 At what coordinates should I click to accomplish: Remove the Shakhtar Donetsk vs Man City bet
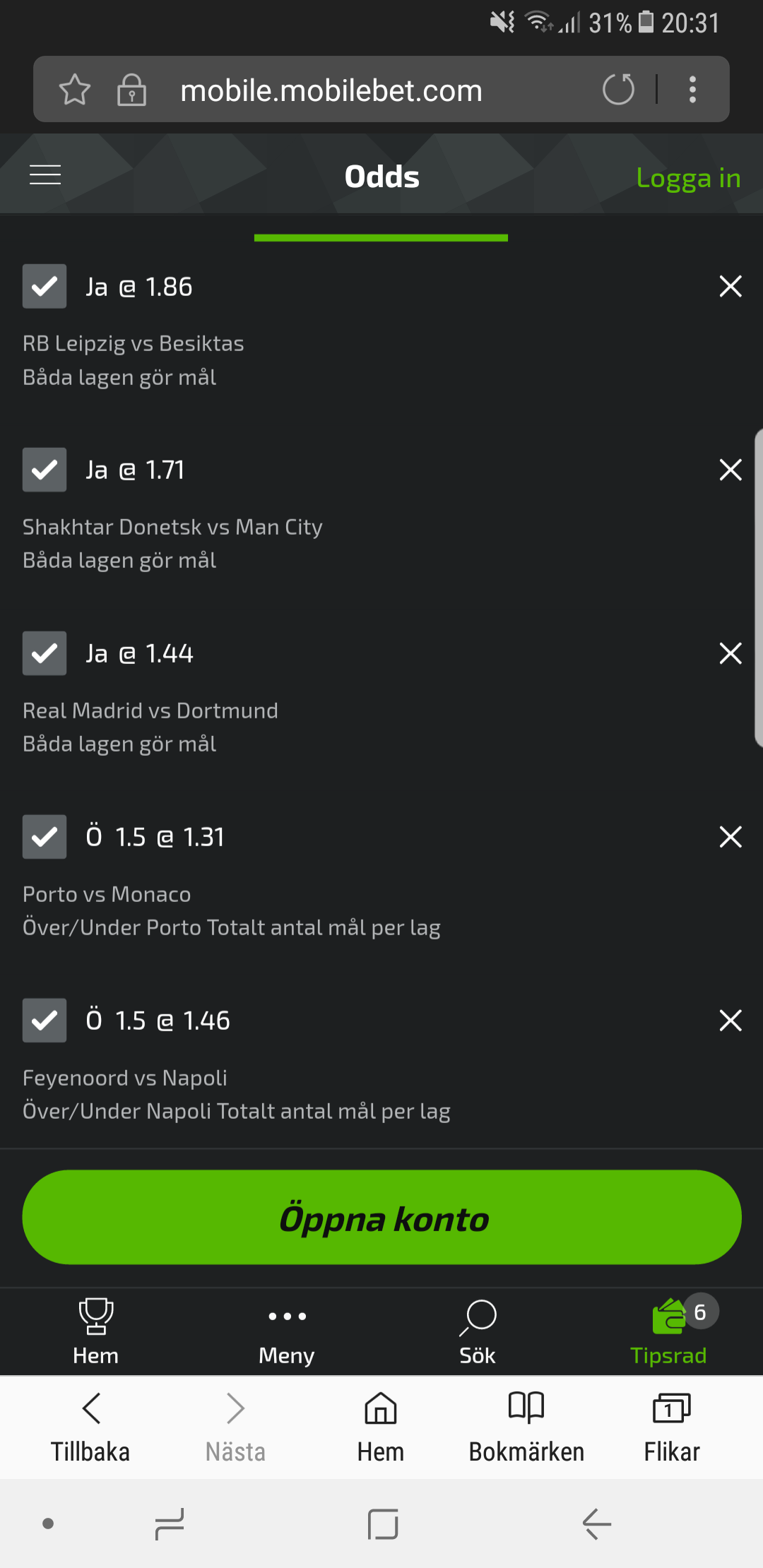[731, 470]
